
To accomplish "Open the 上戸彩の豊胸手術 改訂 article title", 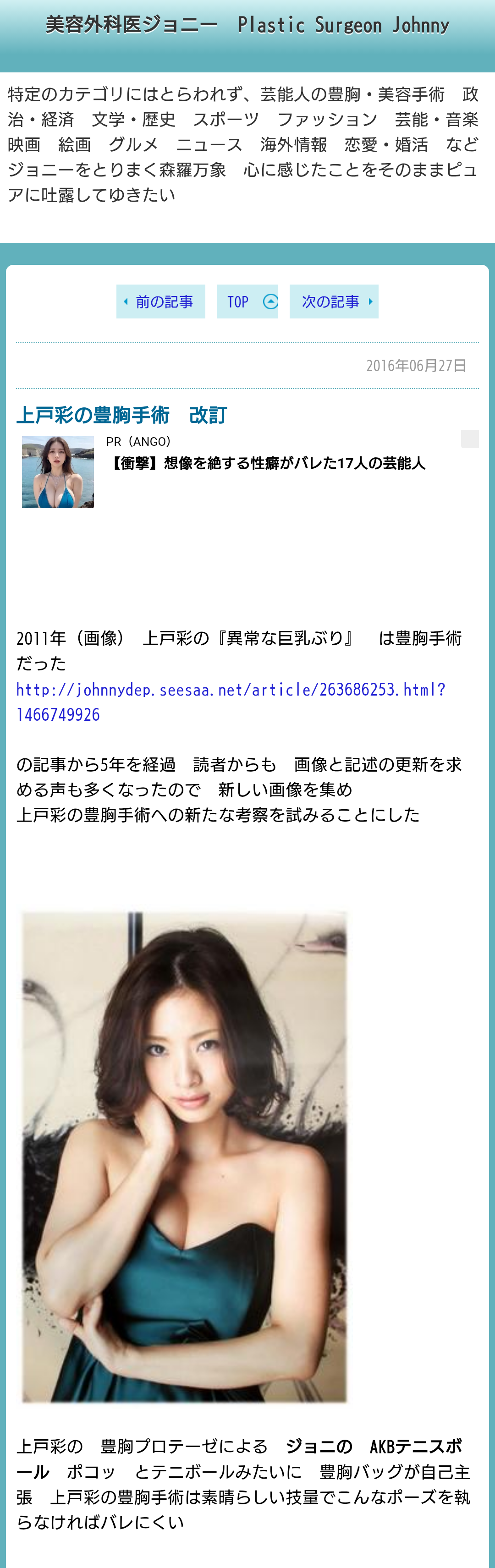I will point(121,415).
